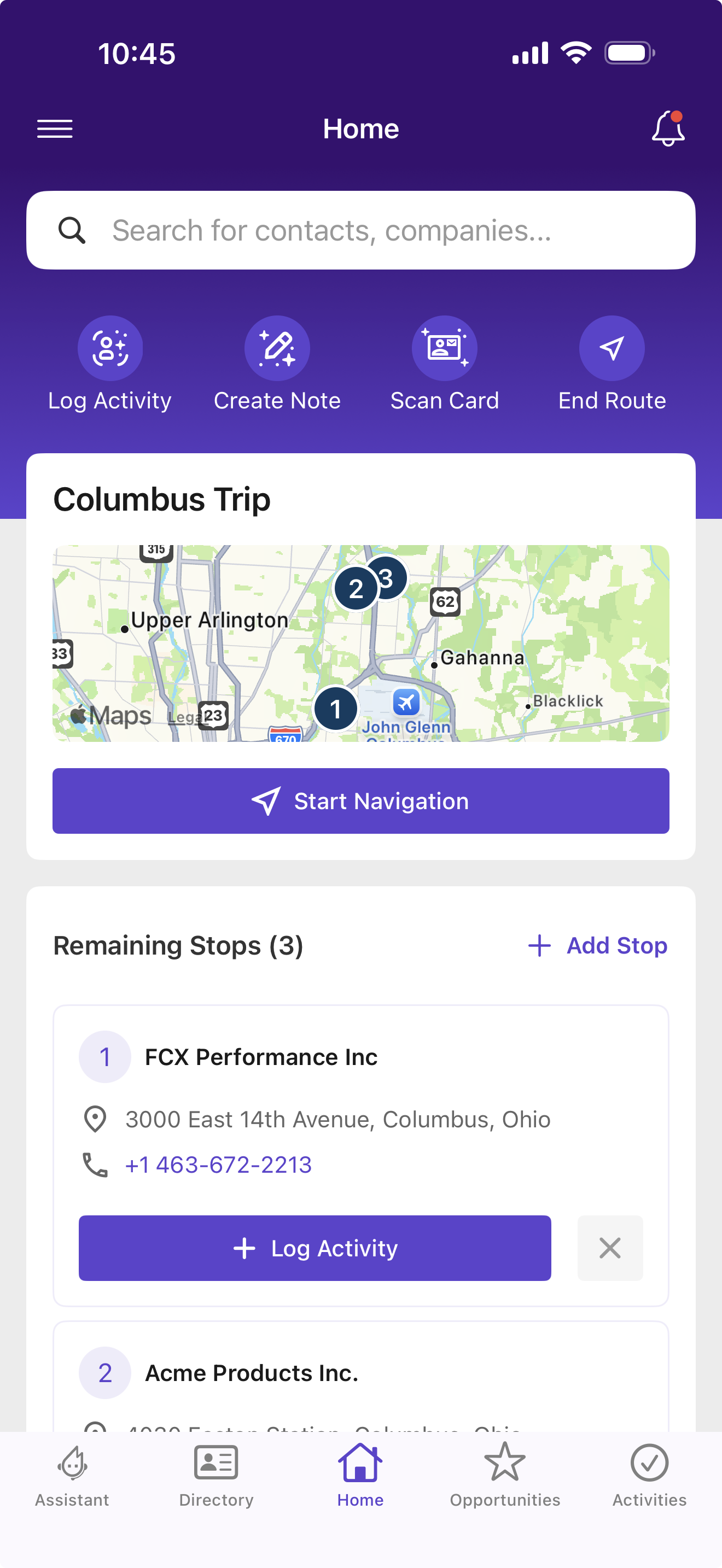722x1568 pixels.
Task: Open Scan Card
Action: [444, 364]
